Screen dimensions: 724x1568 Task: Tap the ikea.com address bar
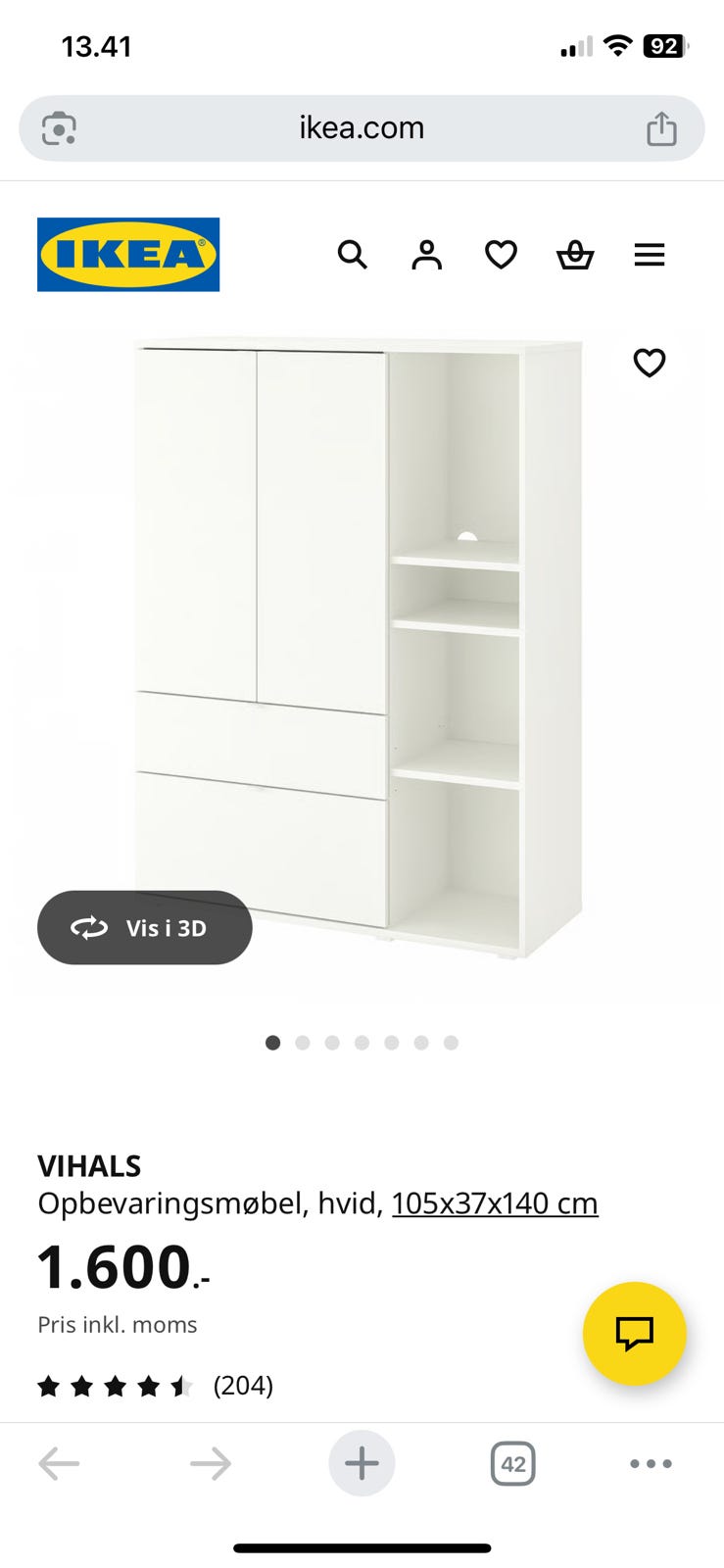point(361,127)
